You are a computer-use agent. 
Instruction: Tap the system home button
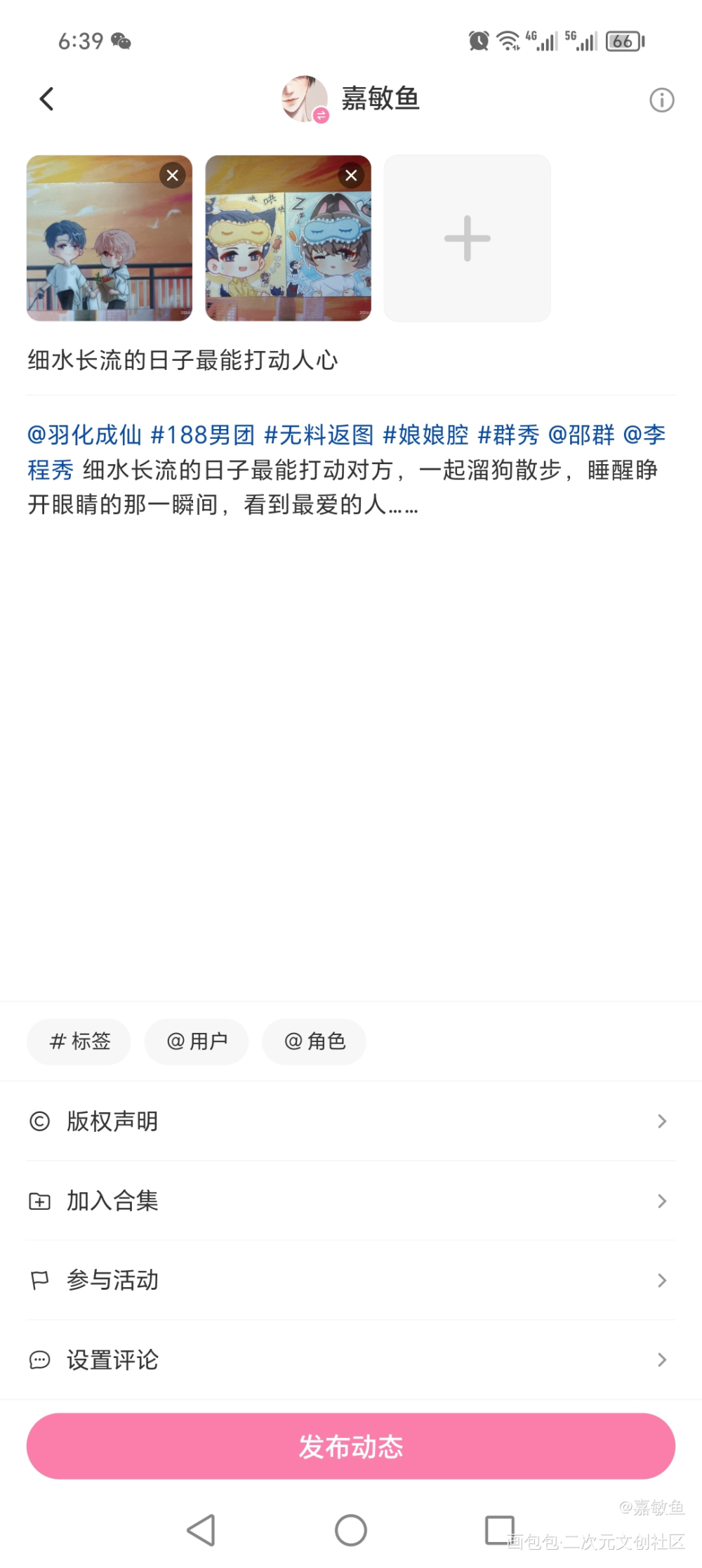(351, 1530)
